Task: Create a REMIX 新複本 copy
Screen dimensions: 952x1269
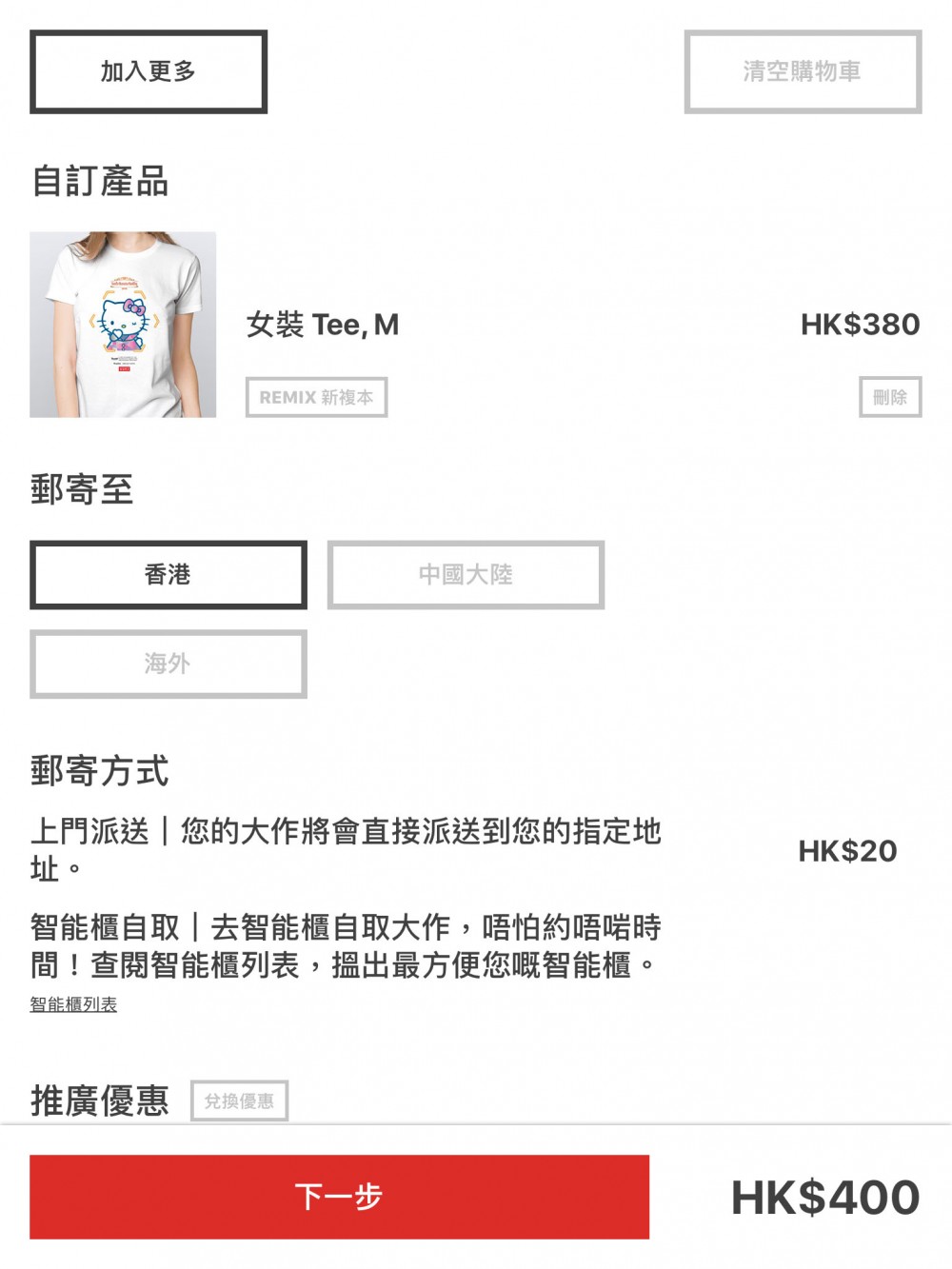Action: [x=316, y=397]
